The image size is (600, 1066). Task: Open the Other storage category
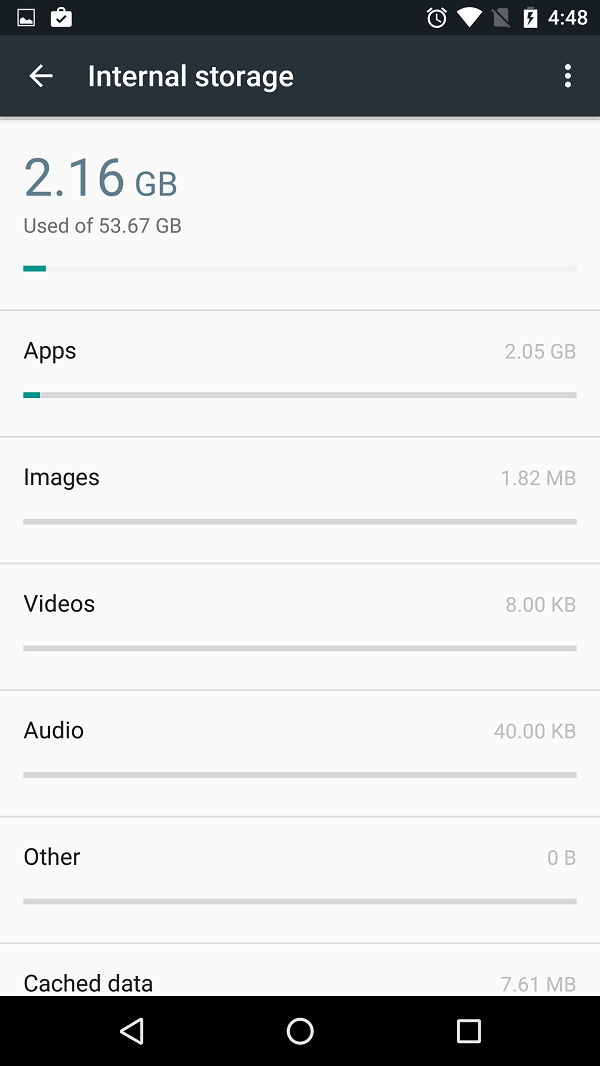(300, 879)
